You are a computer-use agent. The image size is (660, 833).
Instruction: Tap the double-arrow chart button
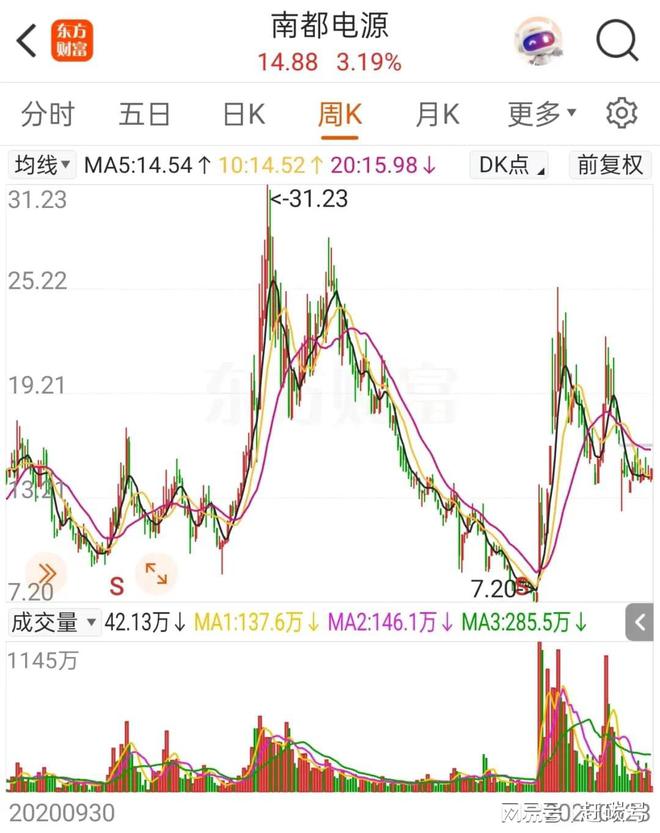pos(46,573)
